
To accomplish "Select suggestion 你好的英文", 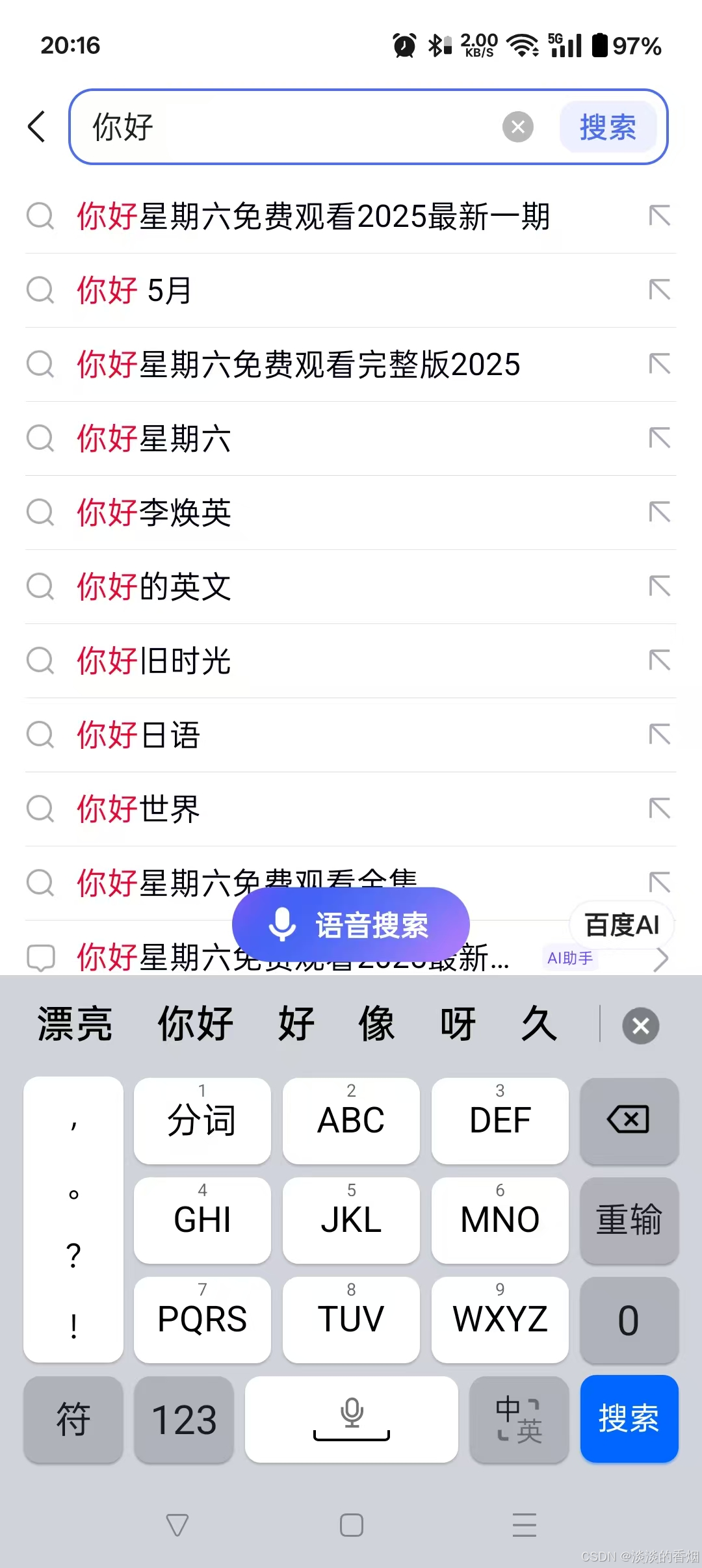I will click(x=350, y=587).
